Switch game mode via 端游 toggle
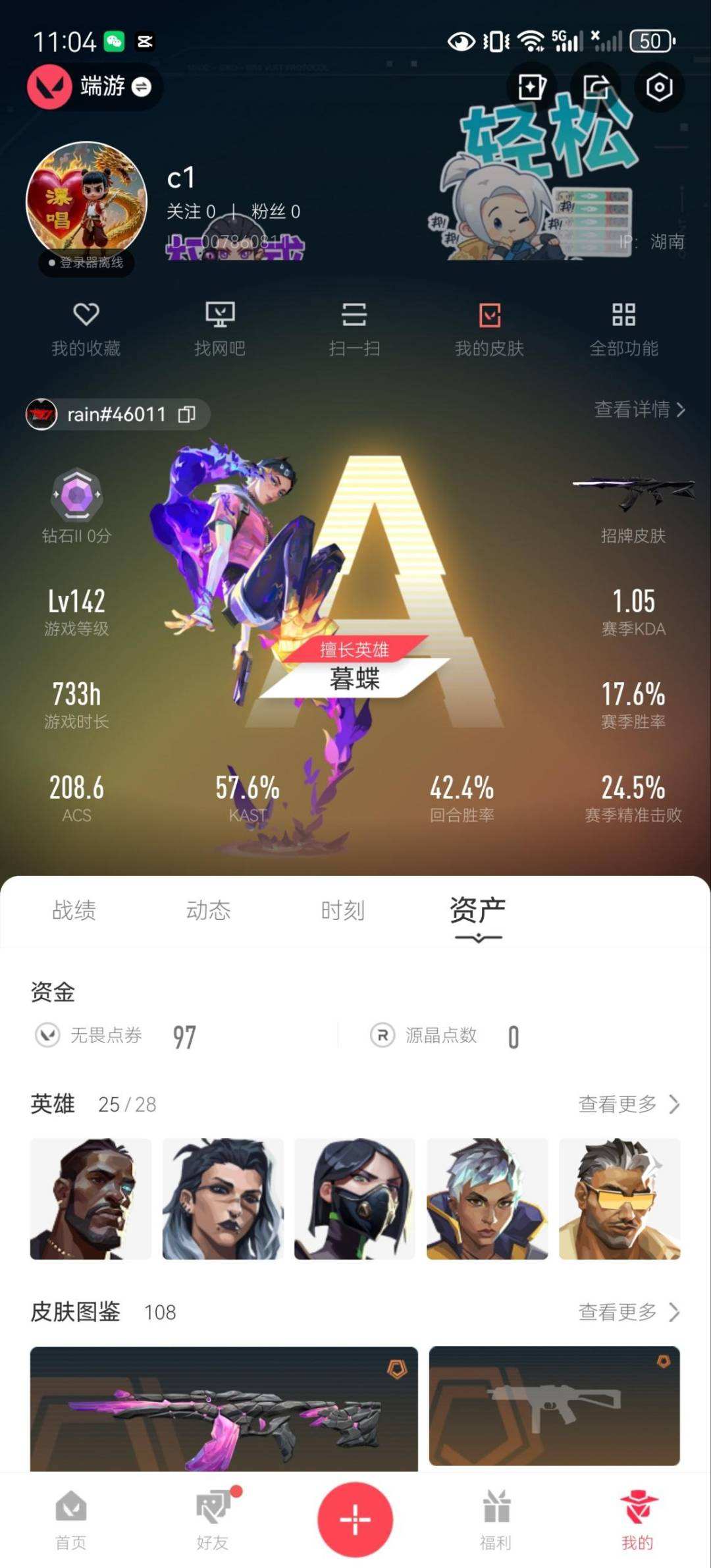The image size is (711, 1568). [142, 86]
